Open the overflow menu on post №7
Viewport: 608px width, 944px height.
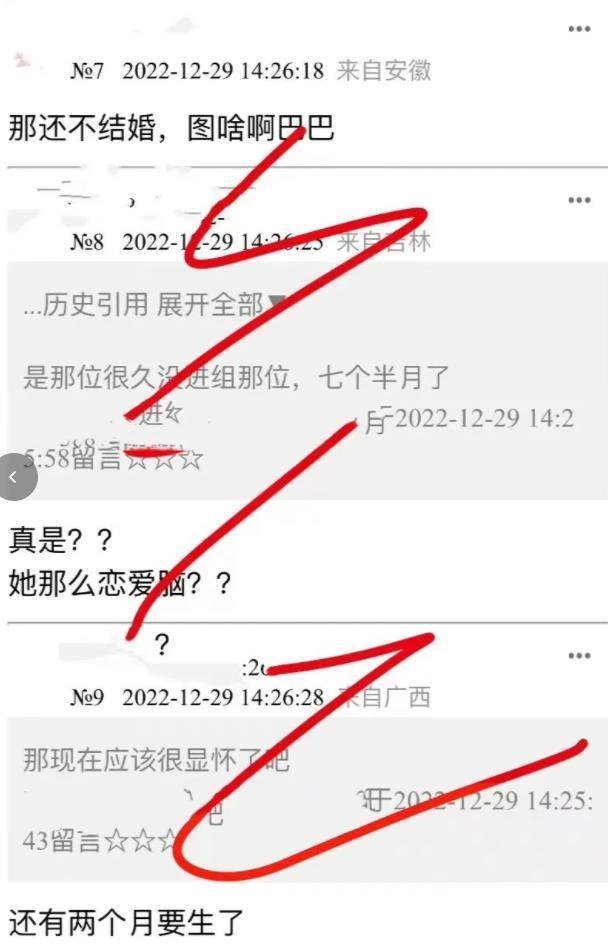point(579,29)
